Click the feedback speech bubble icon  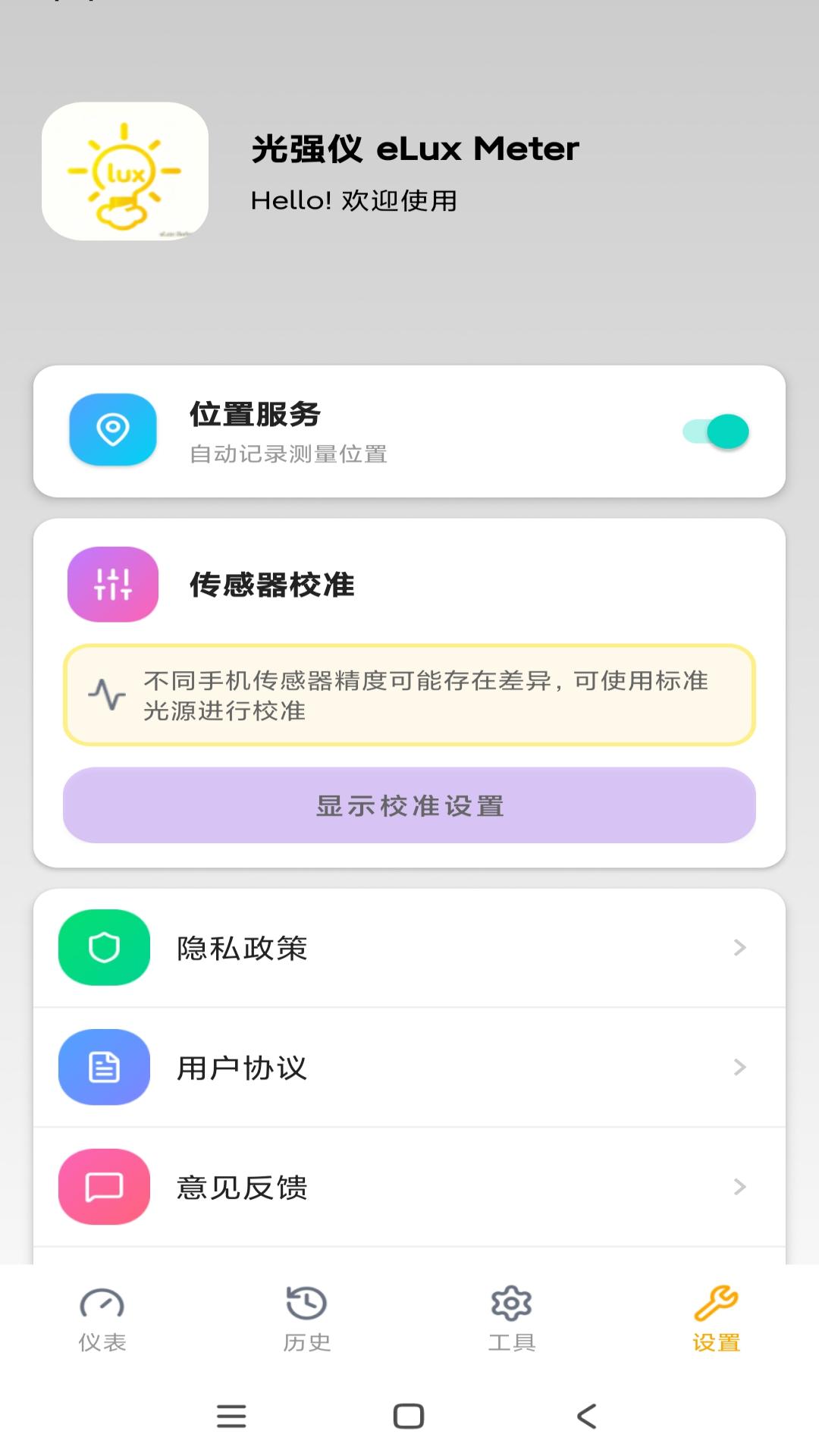pyautogui.click(x=103, y=1187)
